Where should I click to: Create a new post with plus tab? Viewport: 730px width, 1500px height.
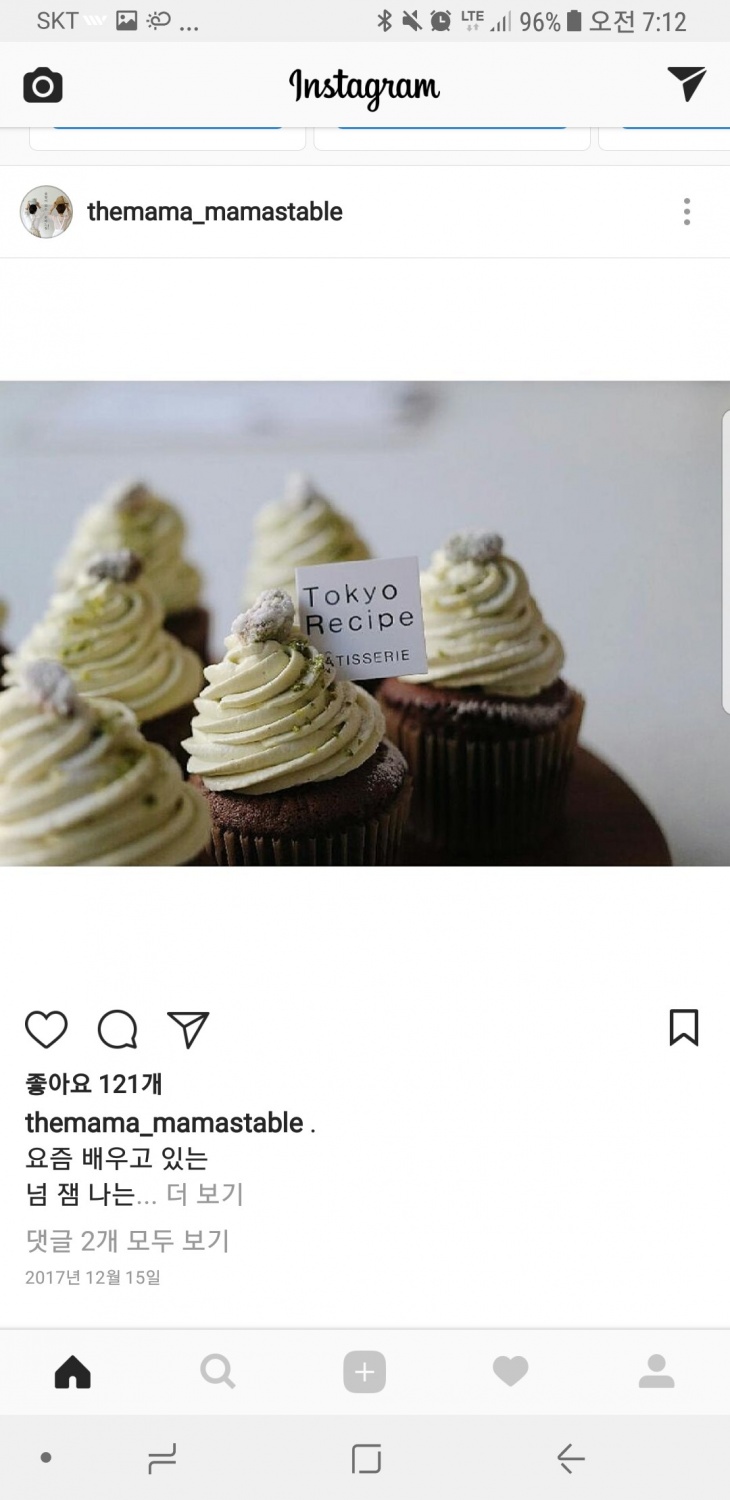[364, 1372]
